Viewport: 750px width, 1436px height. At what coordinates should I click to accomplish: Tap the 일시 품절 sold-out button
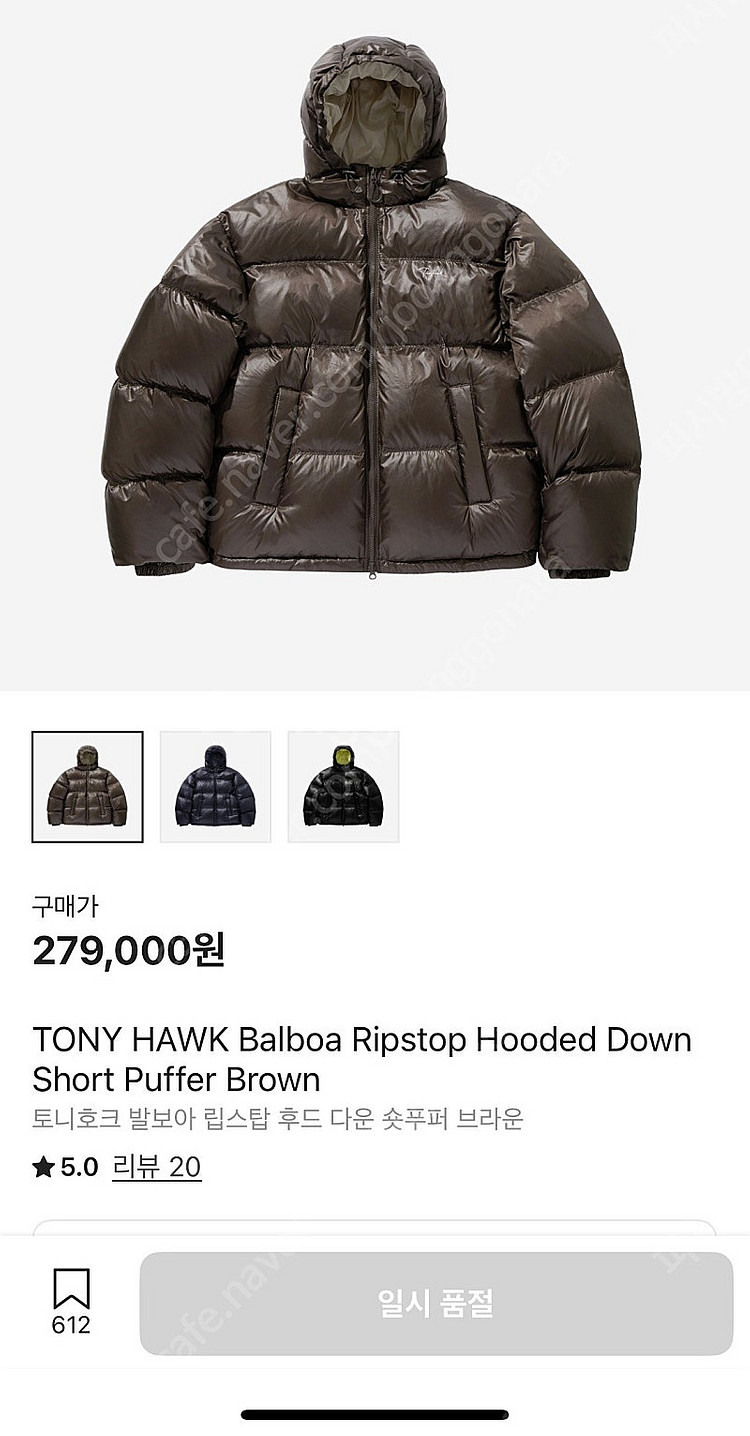tap(436, 1303)
